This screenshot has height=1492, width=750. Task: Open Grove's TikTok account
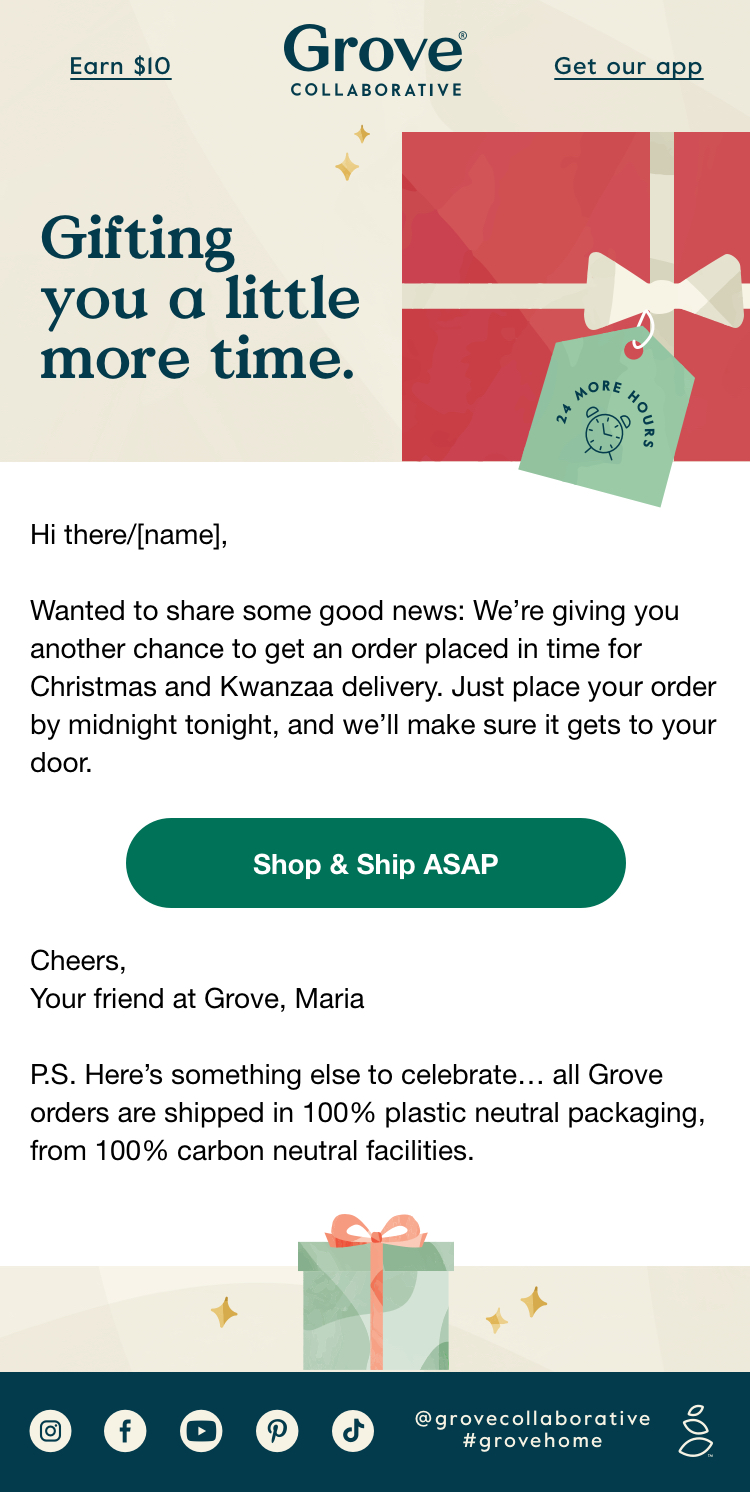coord(352,1431)
